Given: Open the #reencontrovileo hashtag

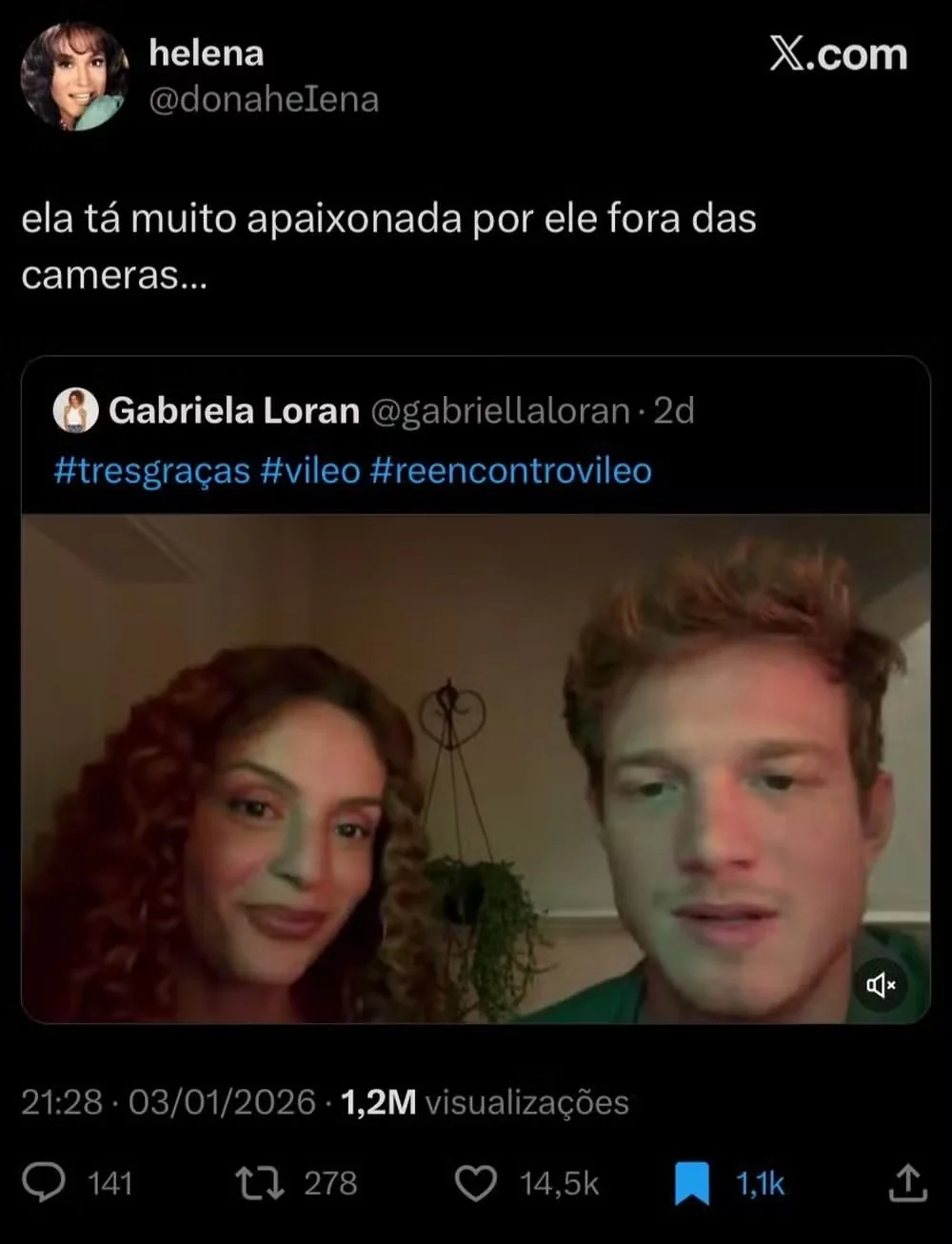Looking at the screenshot, I should tap(510, 470).
